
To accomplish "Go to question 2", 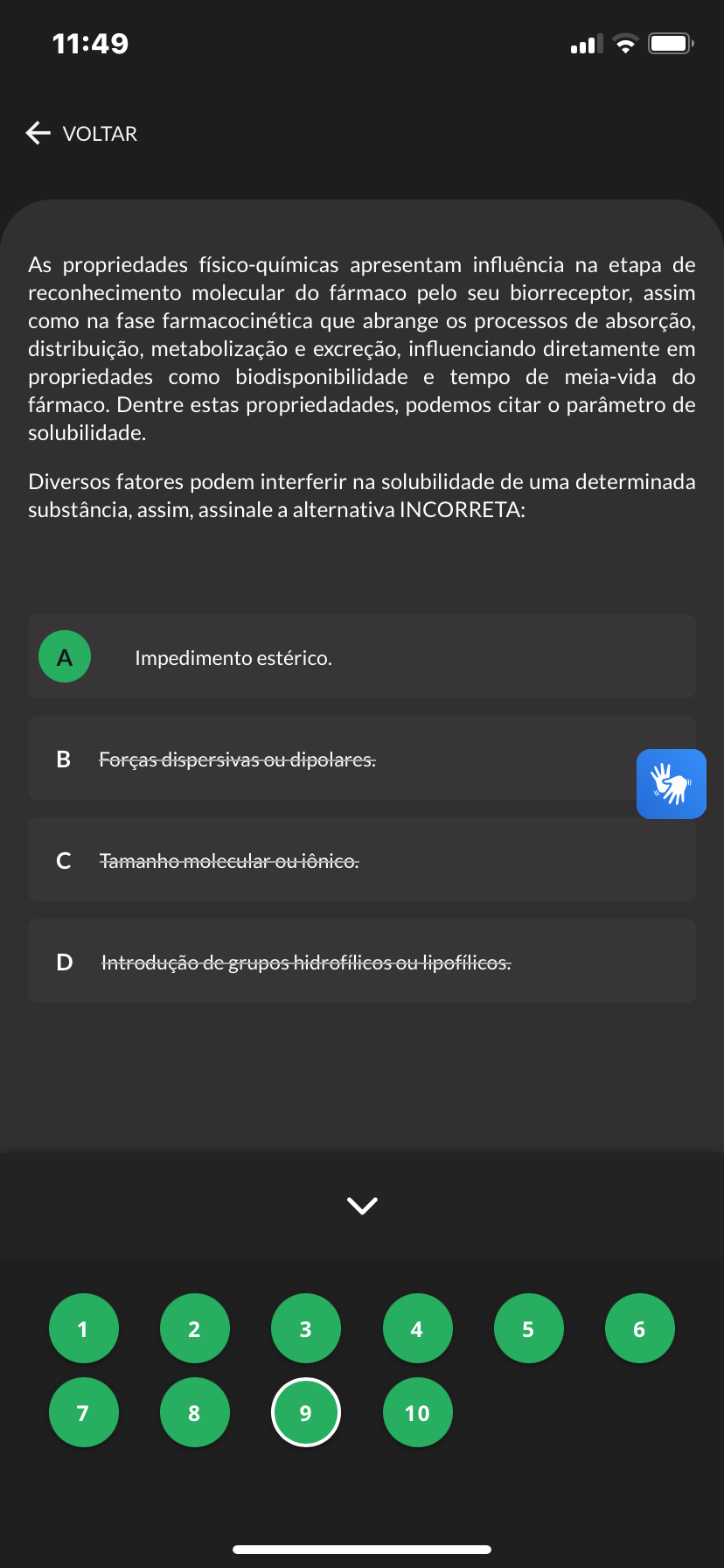I will [195, 1328].
